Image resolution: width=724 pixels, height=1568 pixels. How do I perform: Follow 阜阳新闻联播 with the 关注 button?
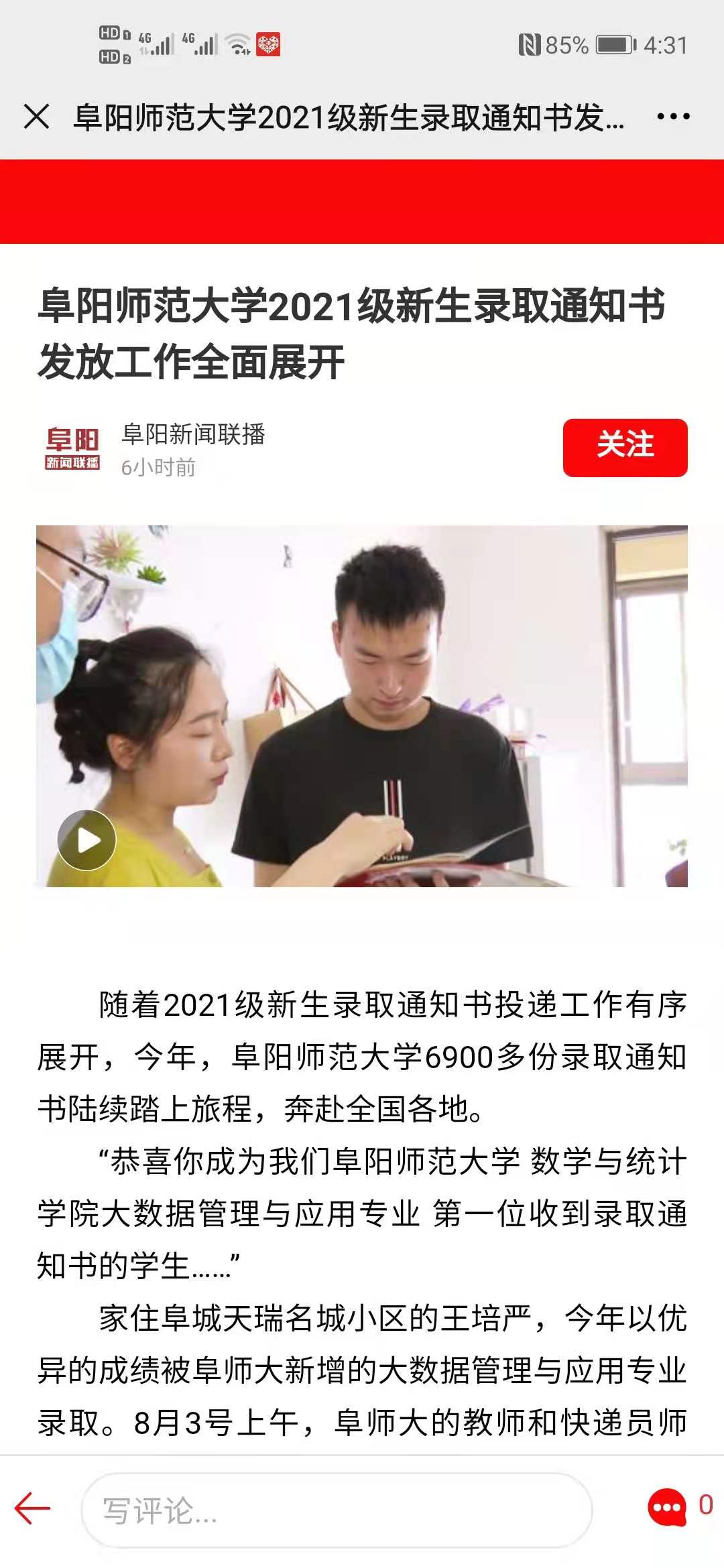625,448
